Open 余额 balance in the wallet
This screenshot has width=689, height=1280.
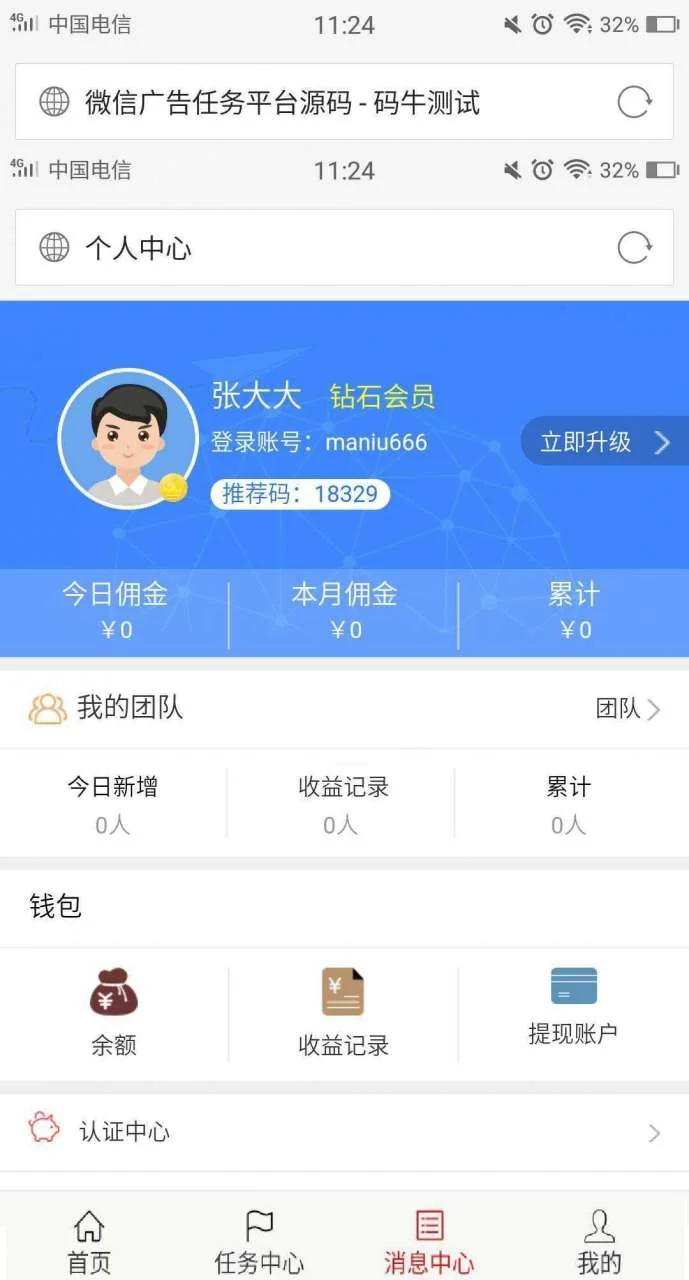coord(114,1012)
